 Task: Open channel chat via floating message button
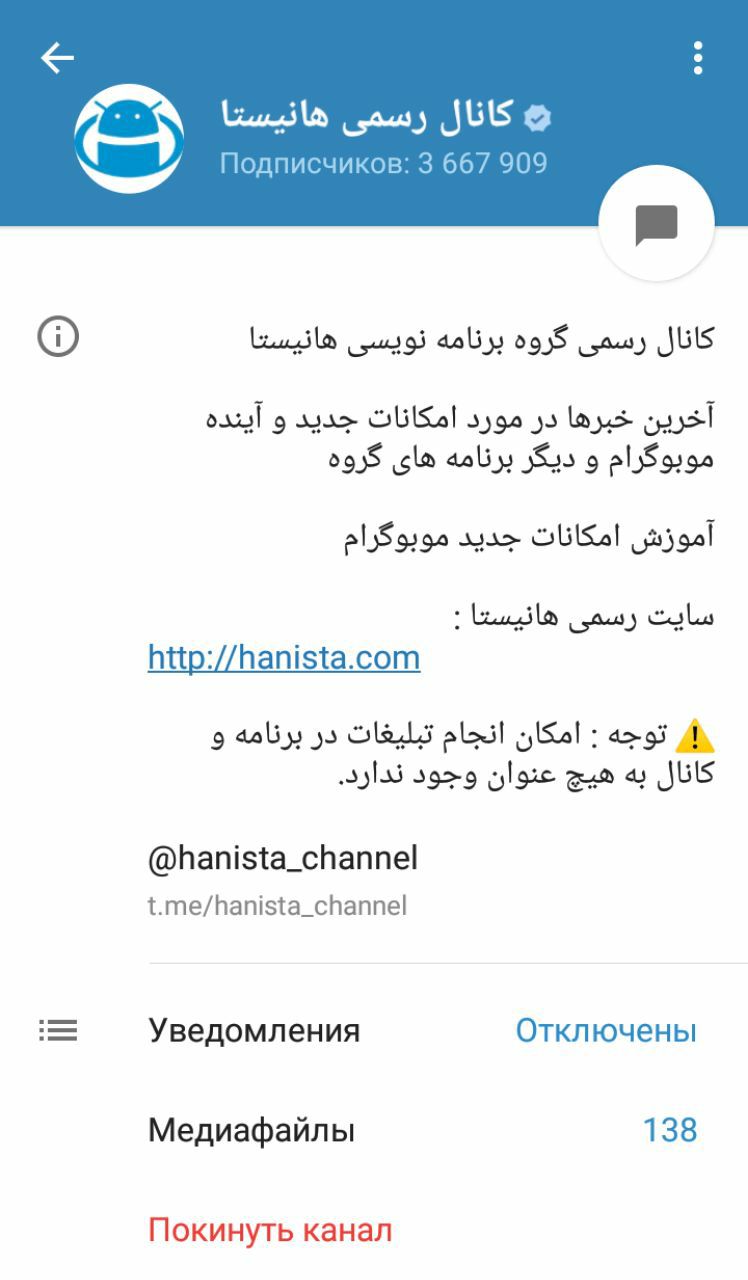click(x=656, y=224)
